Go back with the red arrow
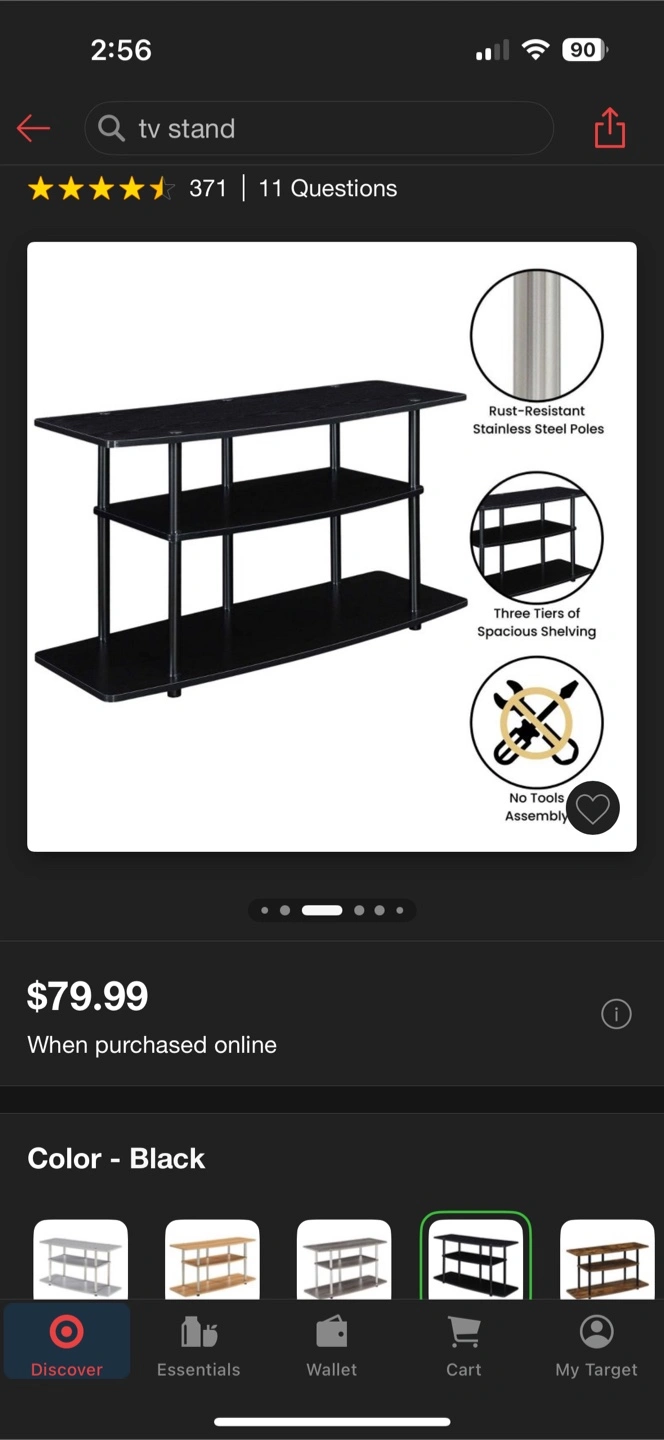The width and height of the screenshot is (664, 1440). [x=33, y=128]
